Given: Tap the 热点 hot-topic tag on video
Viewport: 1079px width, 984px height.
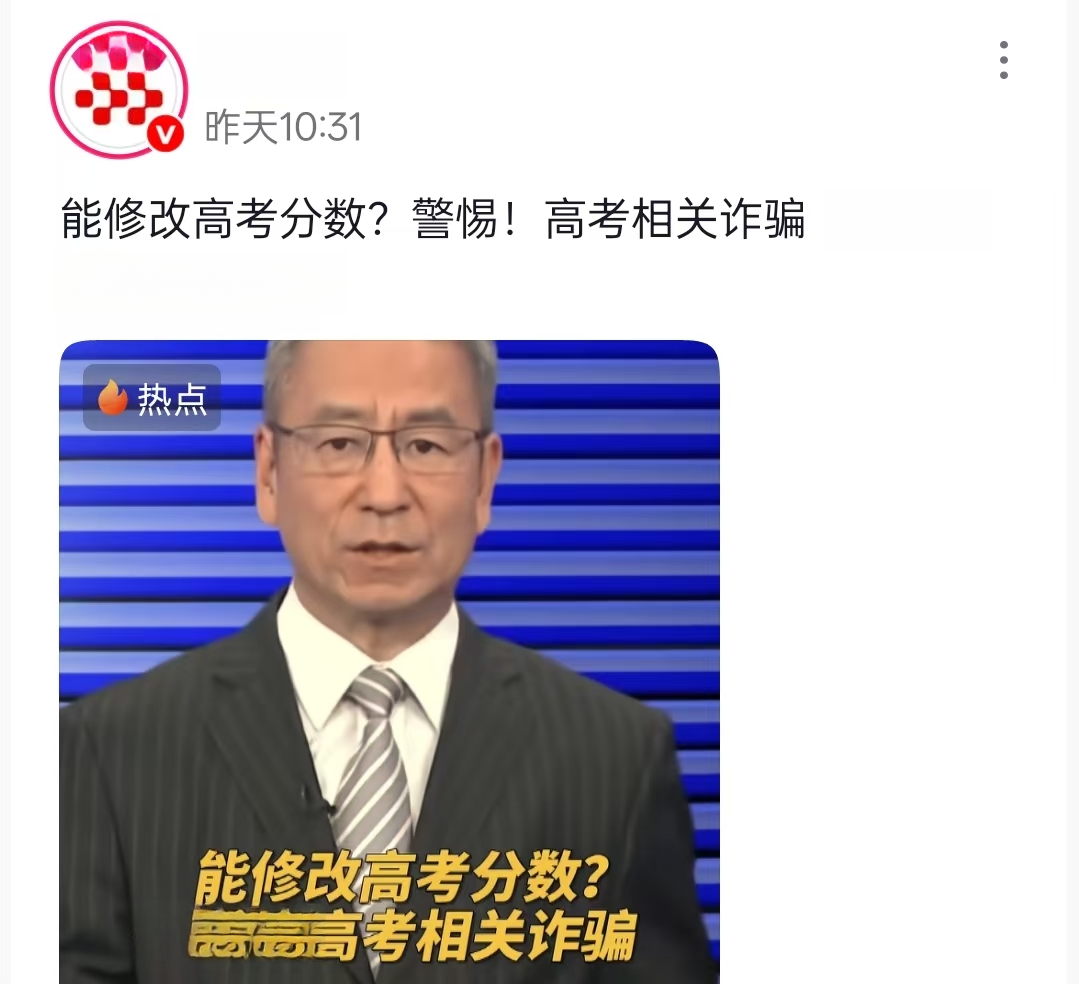Looking at the screenshot, I should click(x=152, y=398).
